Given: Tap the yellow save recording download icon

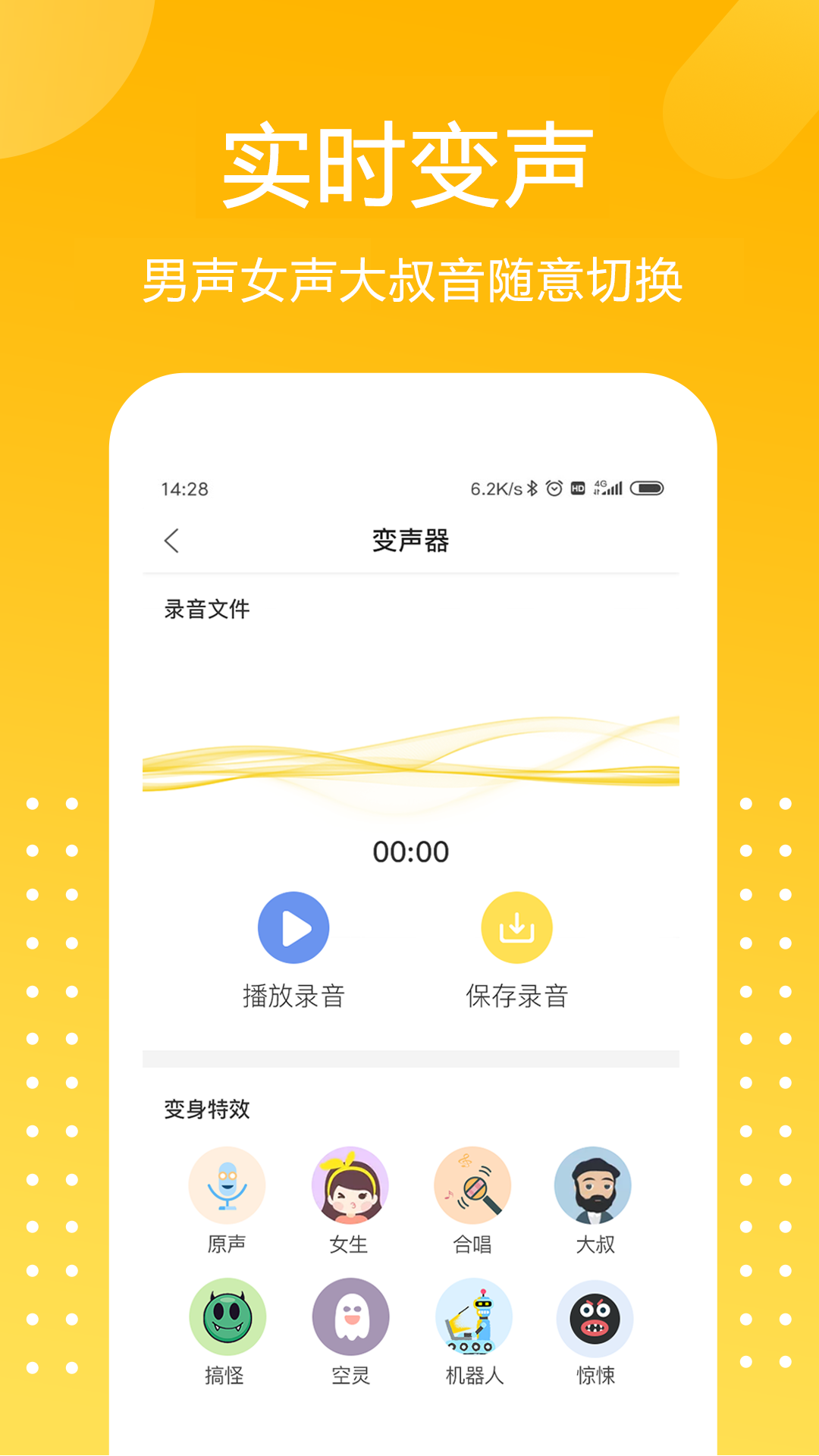Looking at the screenshot, I should click(x=516, y=927).
